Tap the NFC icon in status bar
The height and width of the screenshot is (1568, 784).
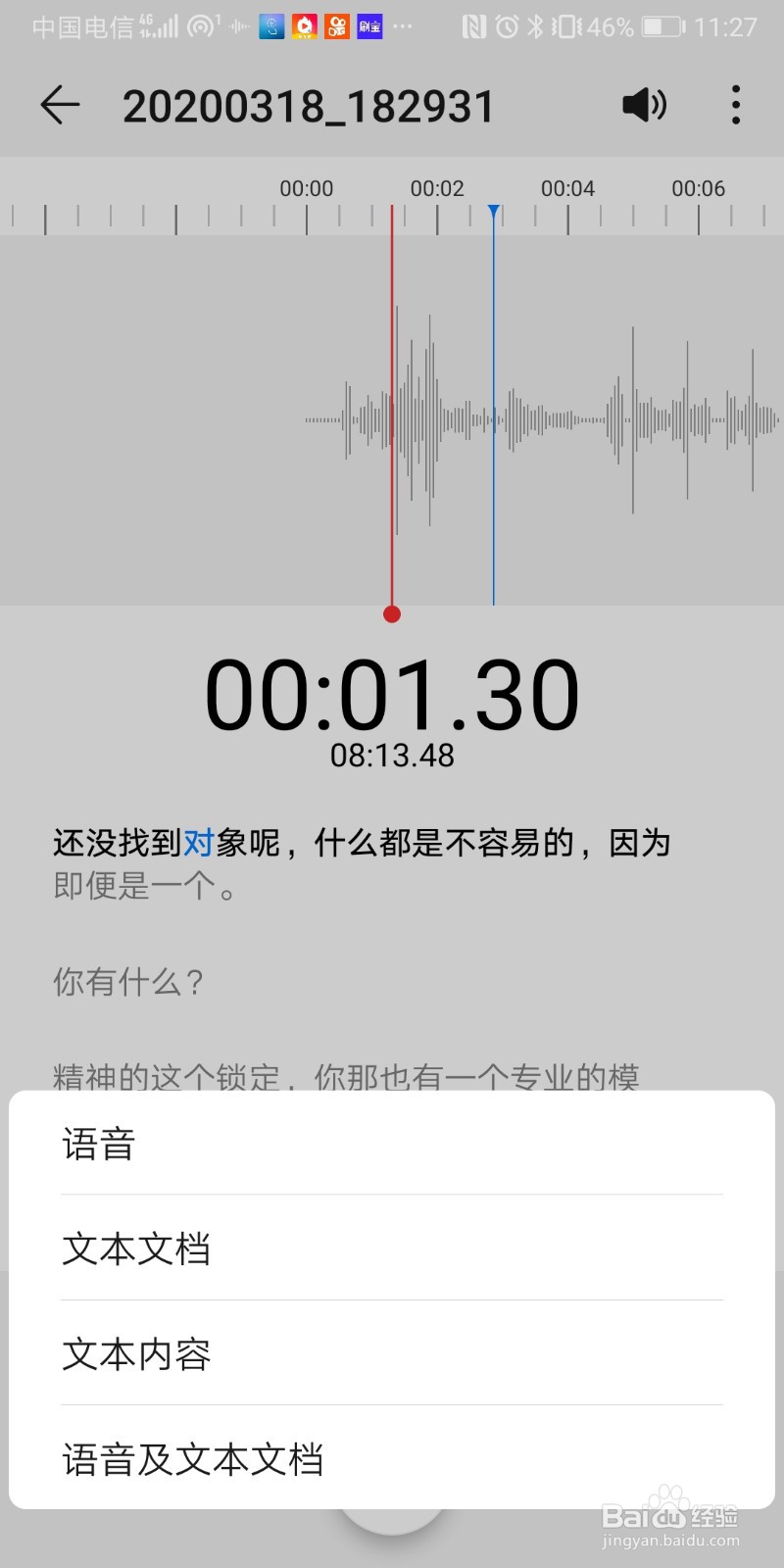click(x=473, y=26)
